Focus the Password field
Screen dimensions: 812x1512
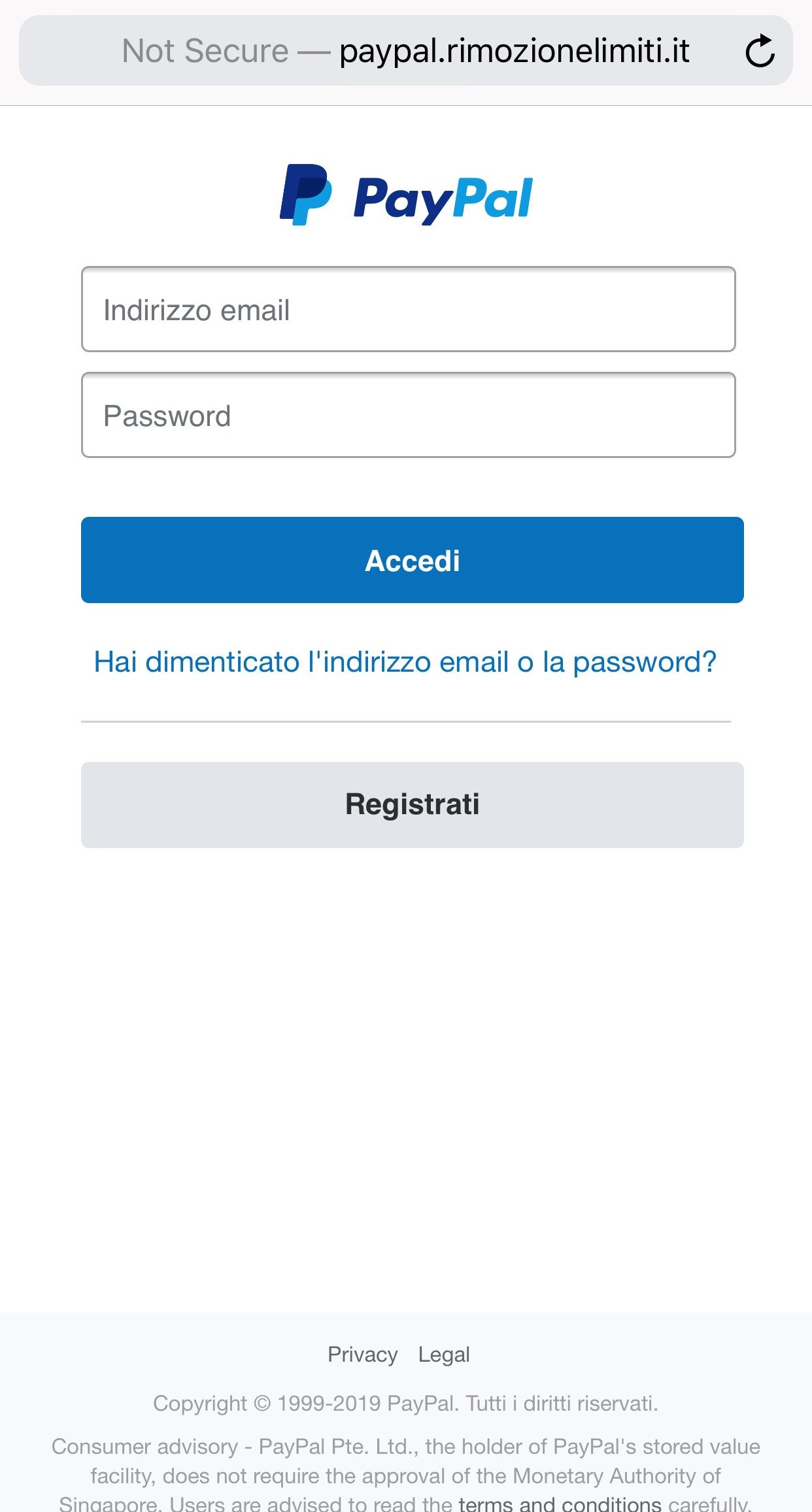tap(409, 415)
